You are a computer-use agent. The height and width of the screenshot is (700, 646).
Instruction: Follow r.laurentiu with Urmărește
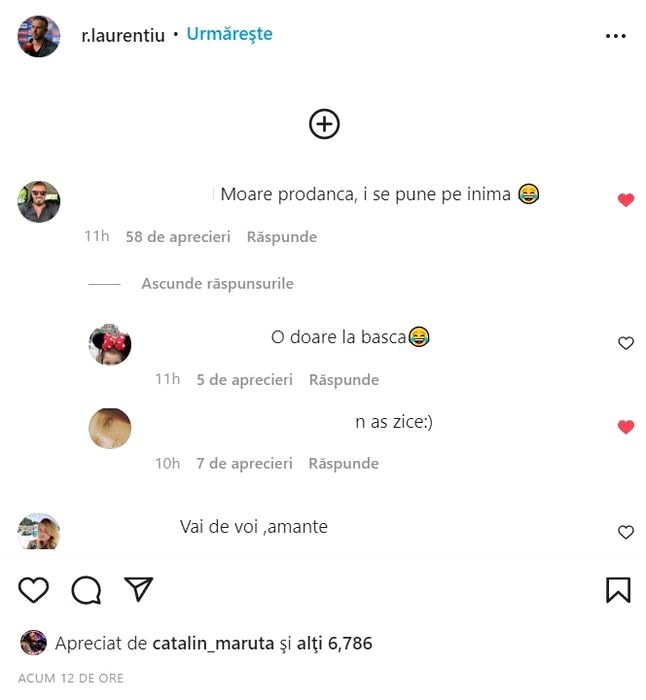(x=229, y=35)
